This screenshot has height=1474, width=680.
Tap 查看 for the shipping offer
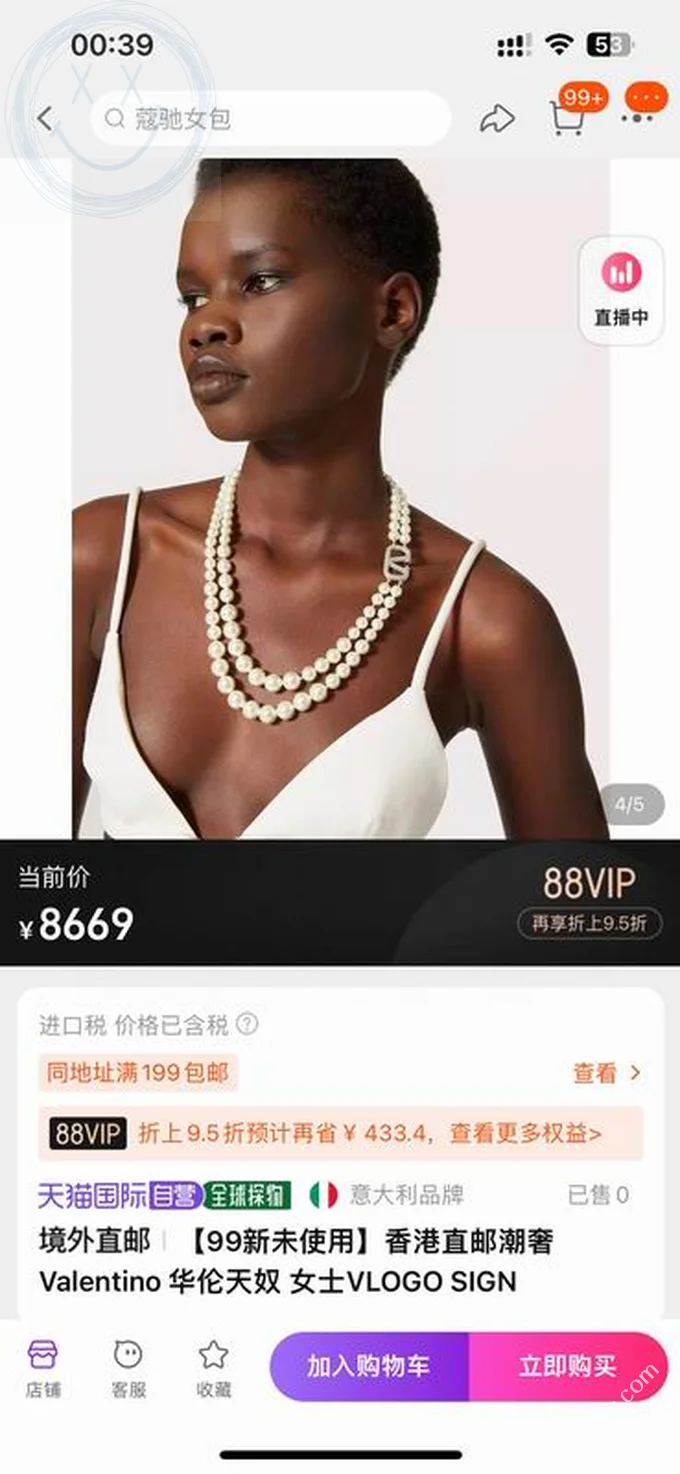coord(606,1073)
